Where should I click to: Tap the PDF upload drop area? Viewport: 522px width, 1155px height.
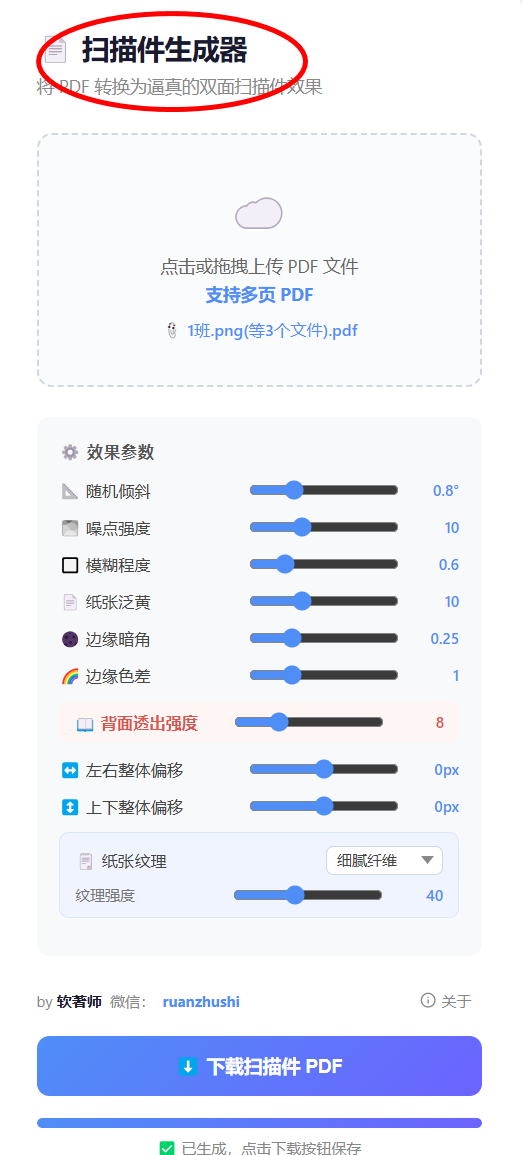click(x=259, y=260)
